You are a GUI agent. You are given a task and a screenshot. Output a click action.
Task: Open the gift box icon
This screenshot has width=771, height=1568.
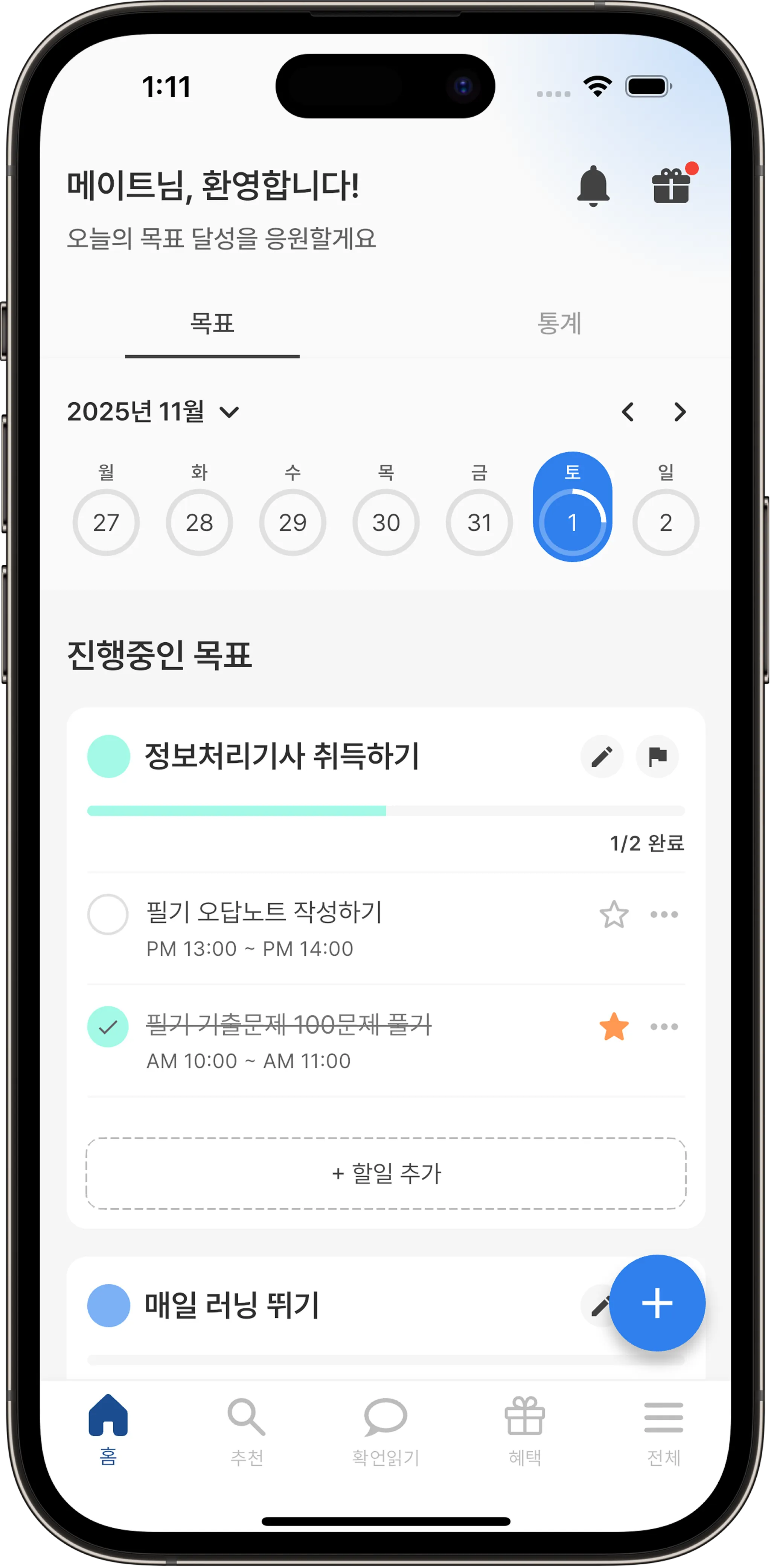tap(671, 186)
